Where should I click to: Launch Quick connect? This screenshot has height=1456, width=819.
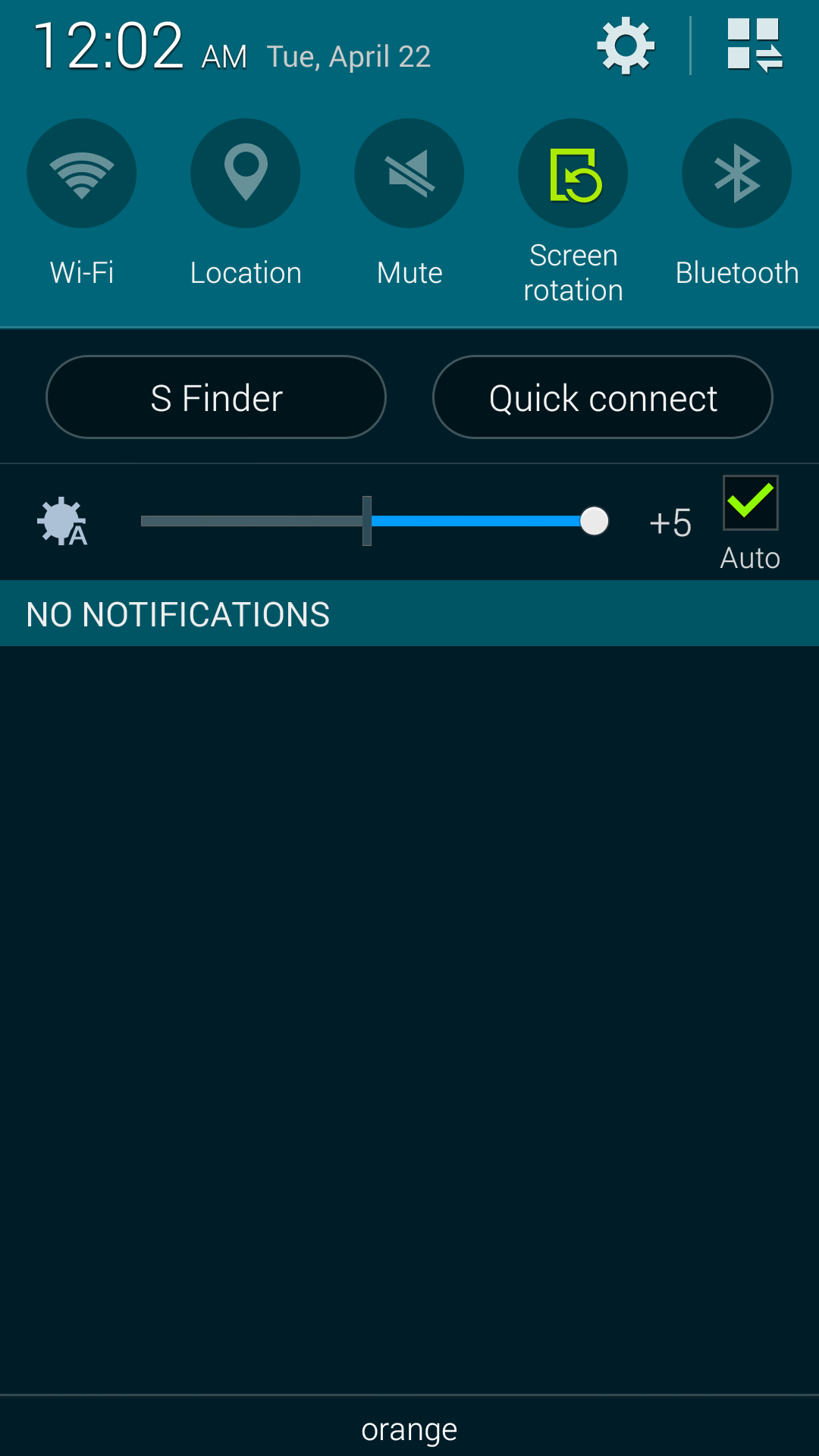[603, 397]
